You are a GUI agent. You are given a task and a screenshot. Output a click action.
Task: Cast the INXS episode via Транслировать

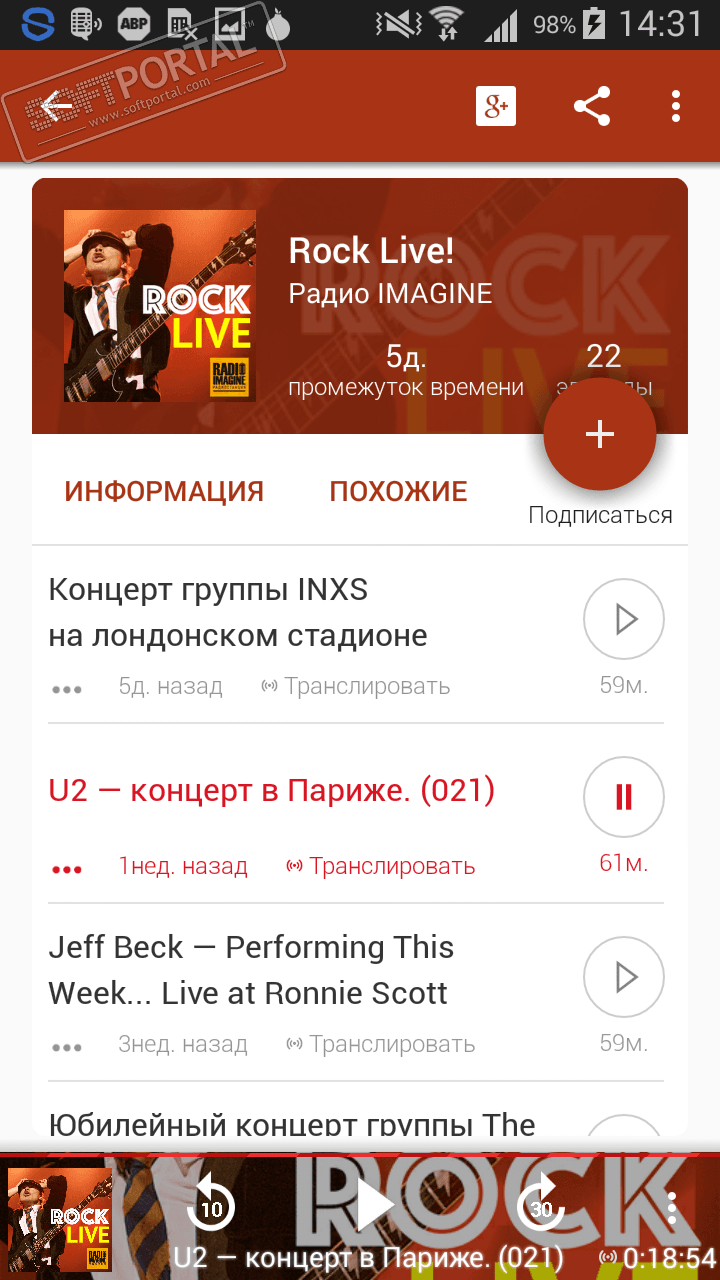(356, 687)
